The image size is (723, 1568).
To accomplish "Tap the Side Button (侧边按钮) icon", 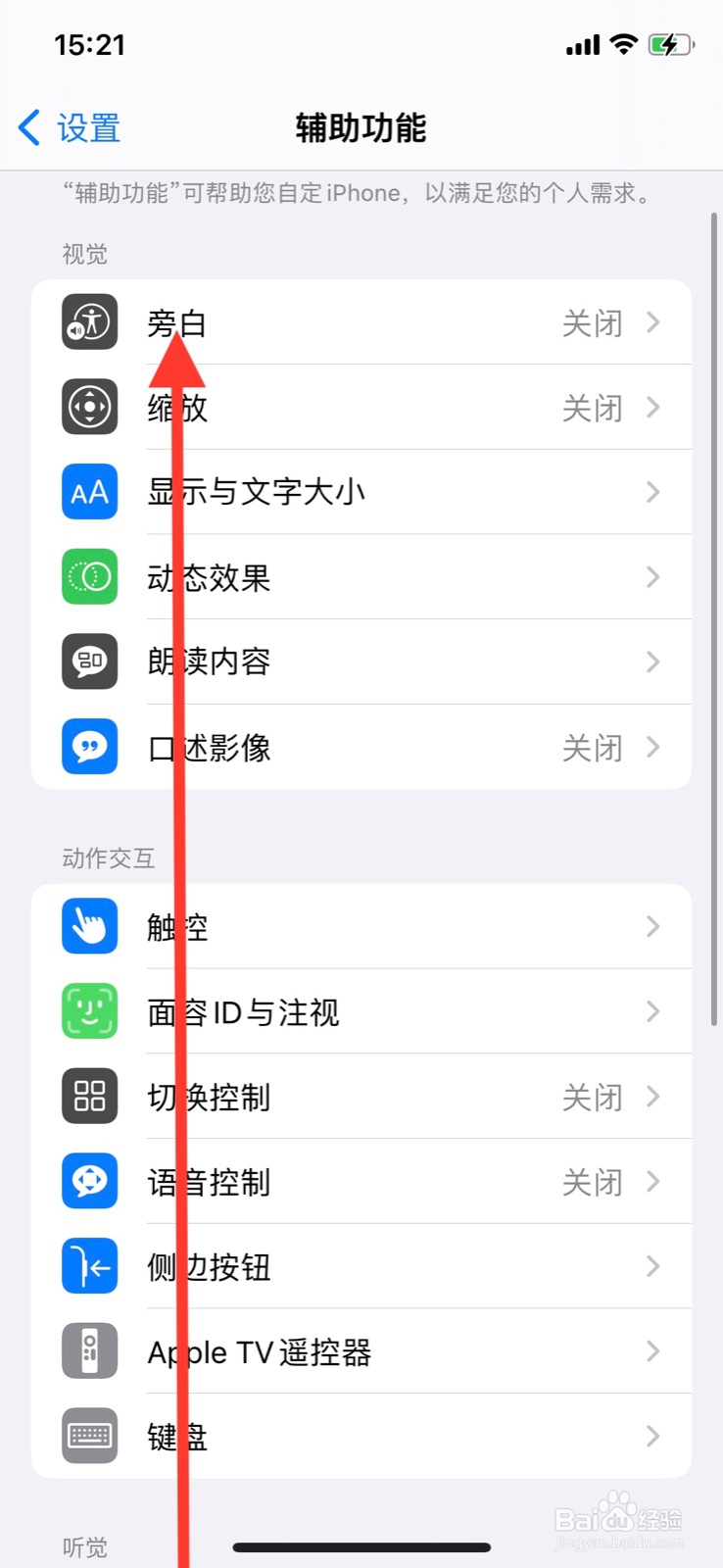I will pos(89,1266).
